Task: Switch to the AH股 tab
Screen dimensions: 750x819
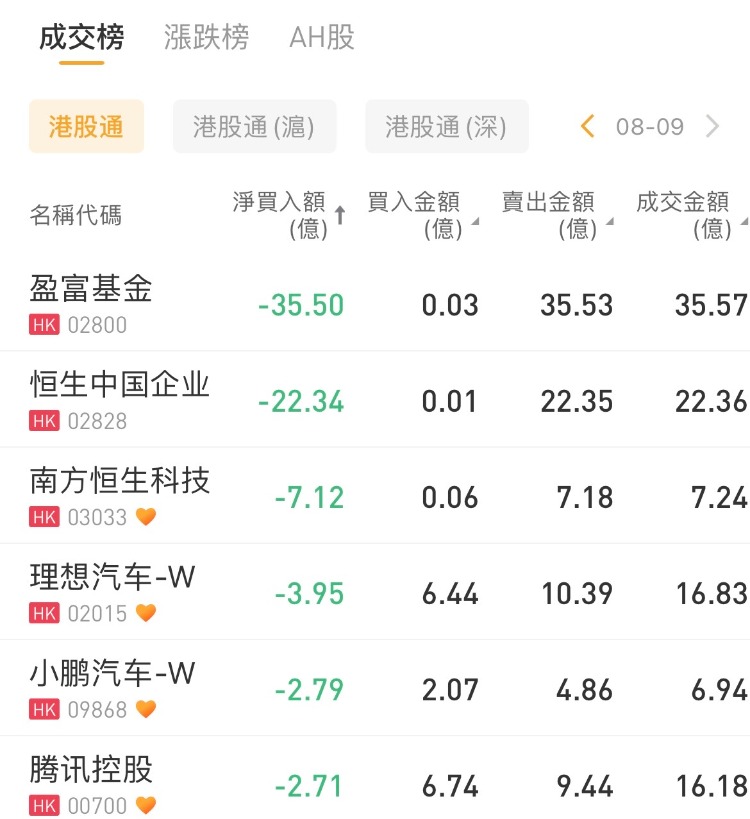Action: [x=322, y=38]
